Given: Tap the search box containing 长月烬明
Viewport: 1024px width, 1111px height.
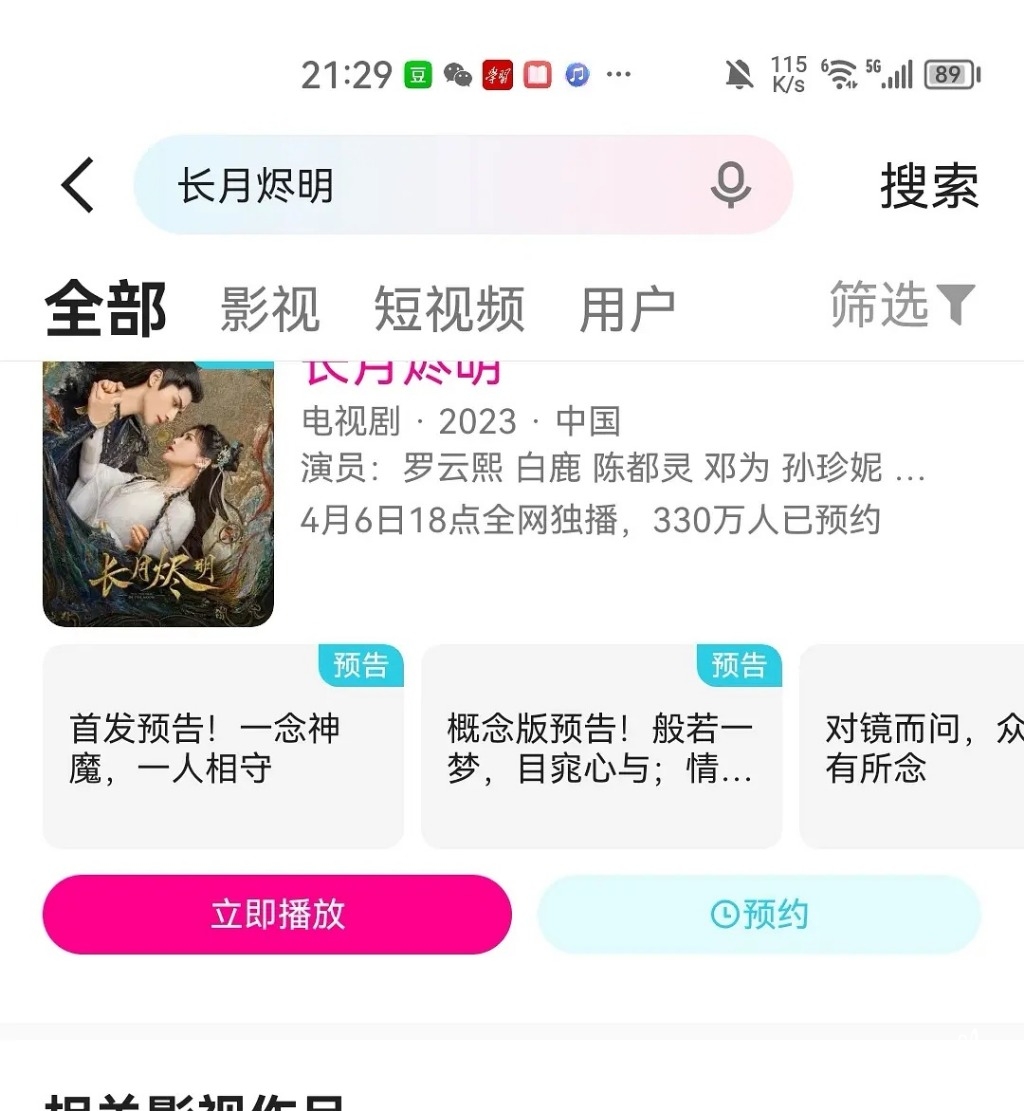Looking at the screenshot, I should click(420, 185).
